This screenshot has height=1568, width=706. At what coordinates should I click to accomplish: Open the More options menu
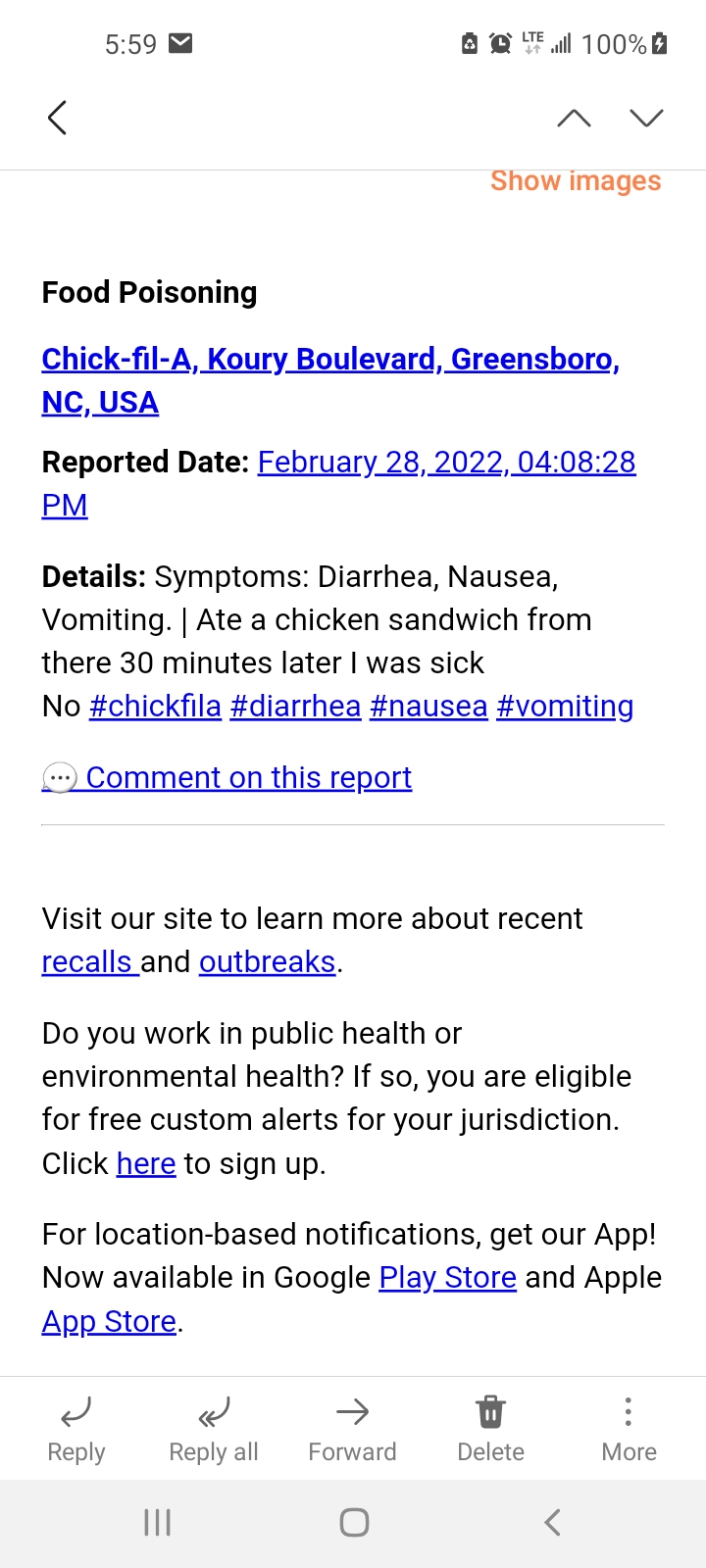coord(629,1430)
